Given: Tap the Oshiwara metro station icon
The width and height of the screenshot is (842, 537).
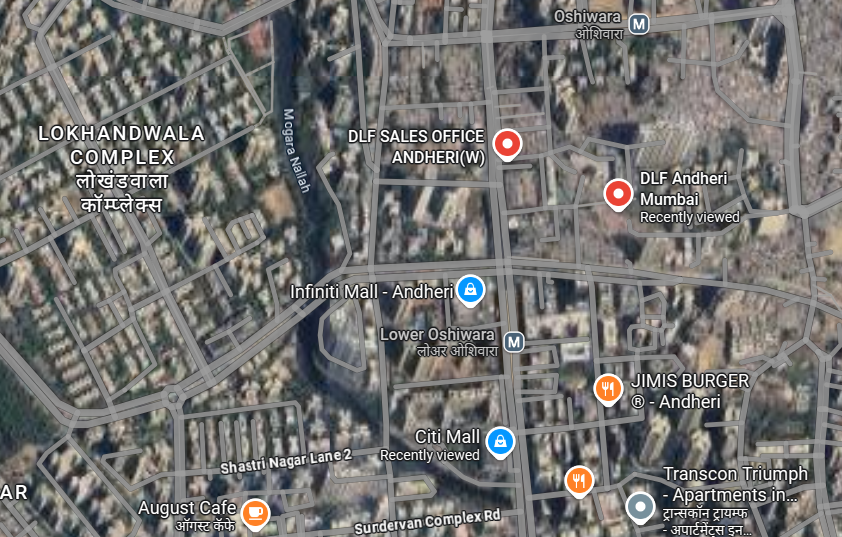Looking at the screenshot, I should (x=639, y=22).
